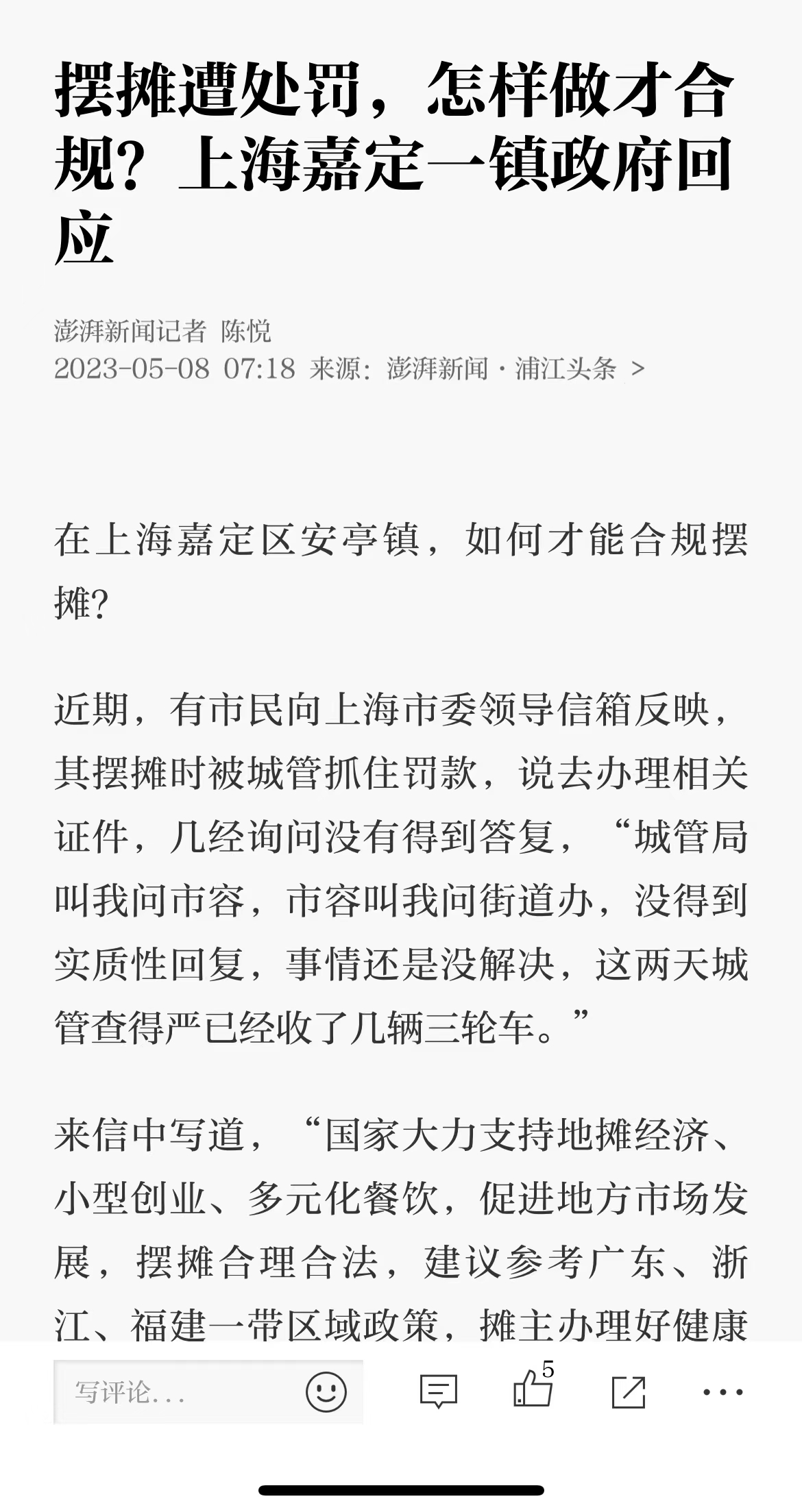Viewport: 802px width, 1512px height.
Task: Open the three-dot more options menu
Action: click(x=723, y=1392)
